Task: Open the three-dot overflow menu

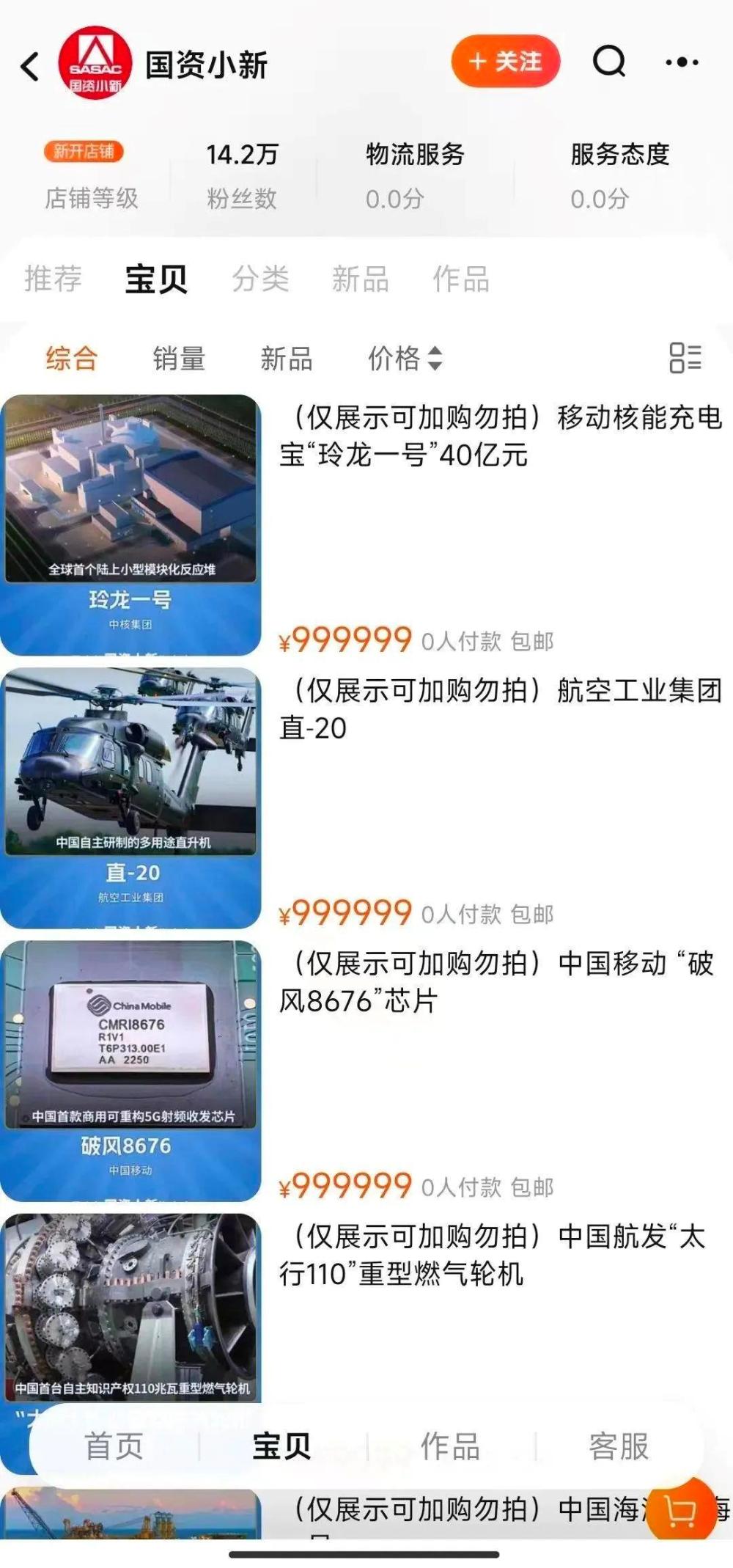Action: coord(682,62)
